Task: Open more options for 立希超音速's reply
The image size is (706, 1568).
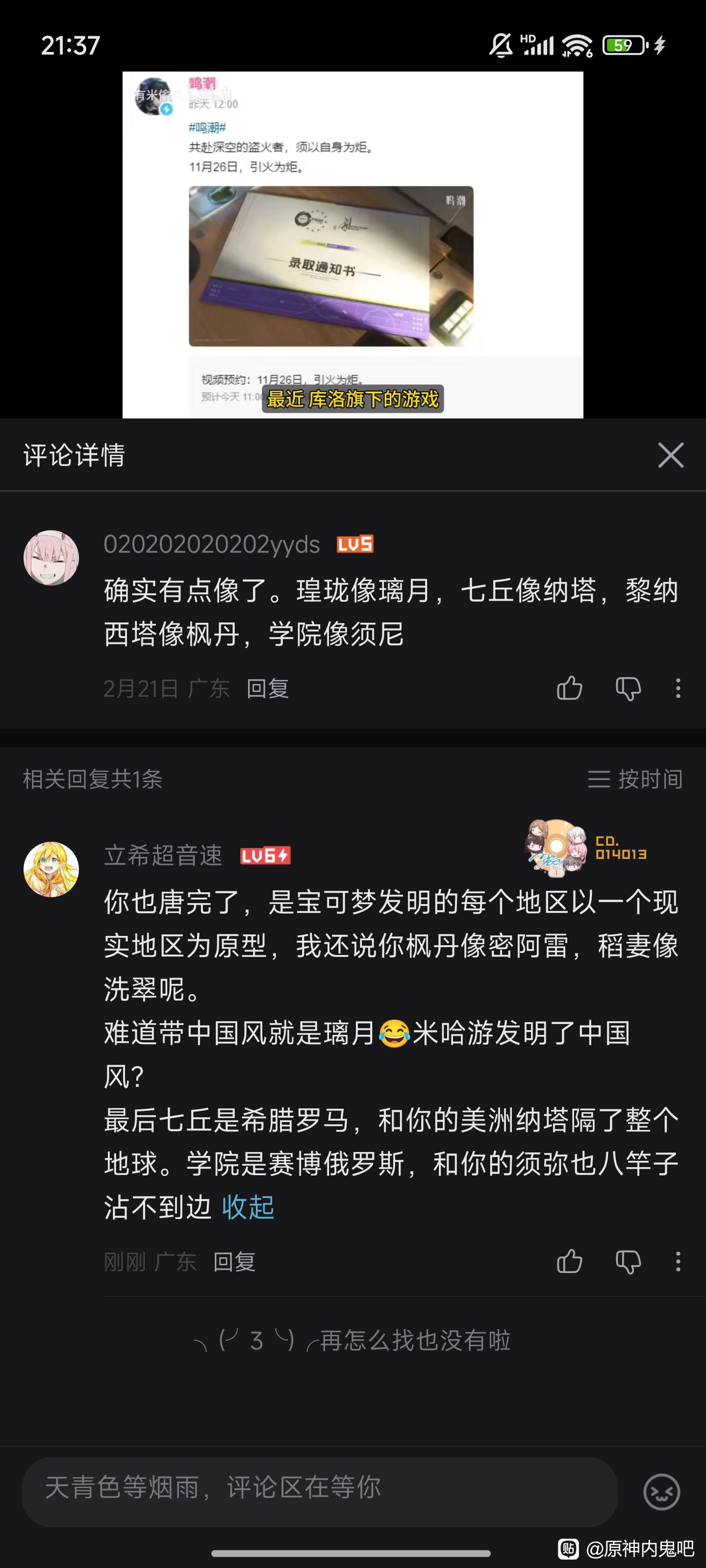Action: click(x=678, y=1262)
